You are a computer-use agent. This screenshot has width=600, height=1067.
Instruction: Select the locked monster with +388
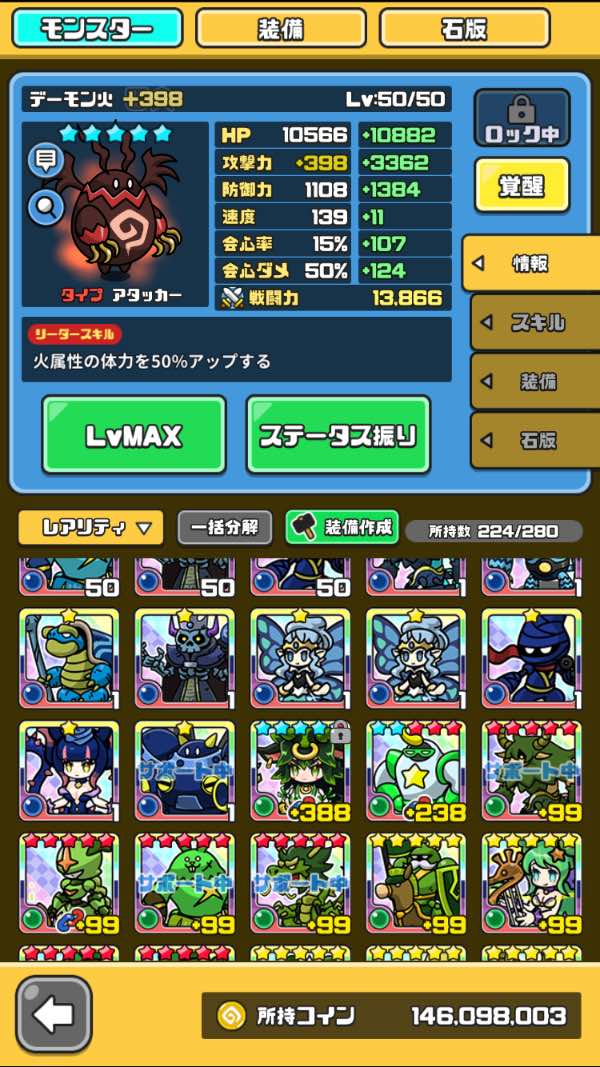click(x=300, y=772)
